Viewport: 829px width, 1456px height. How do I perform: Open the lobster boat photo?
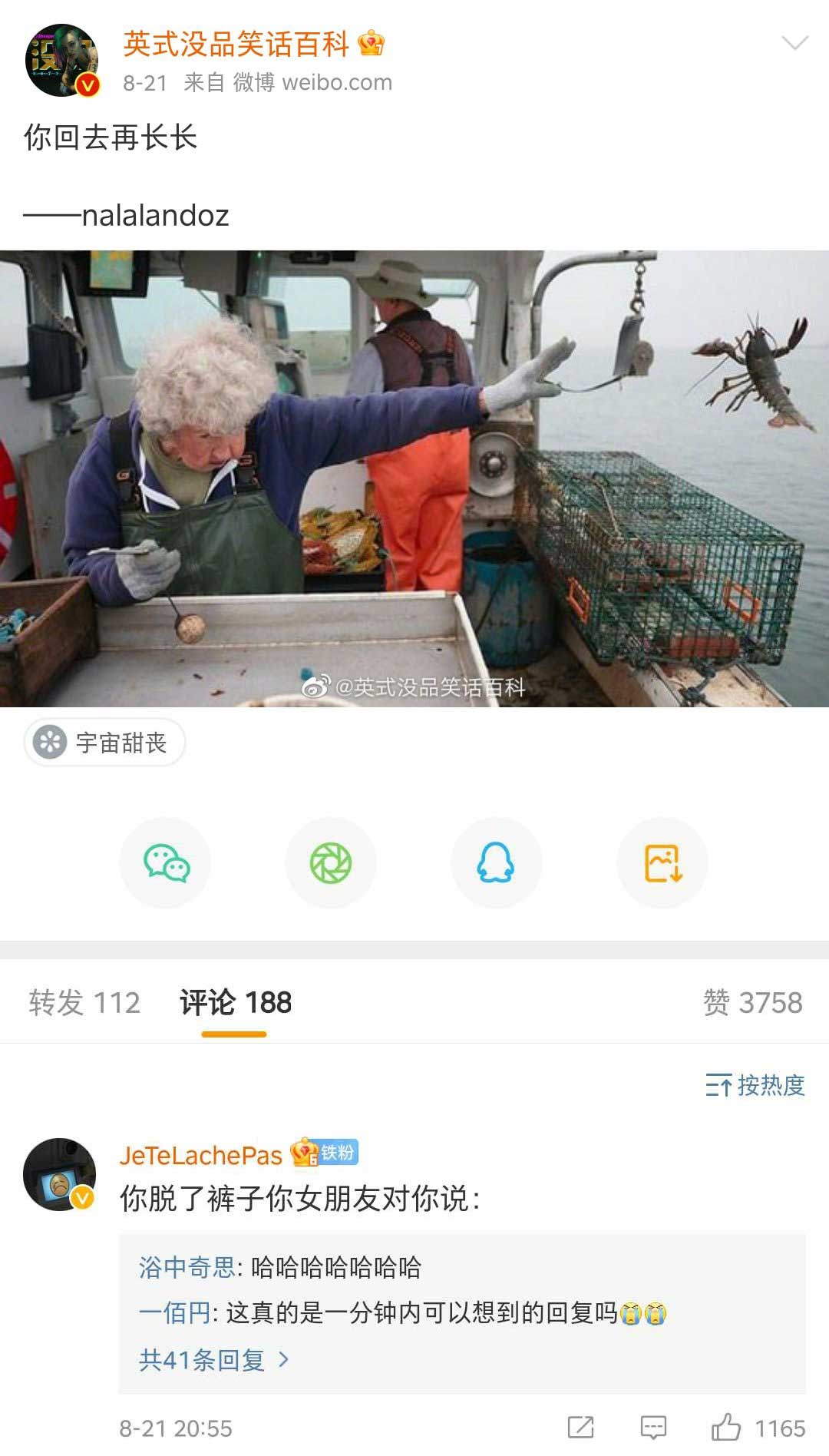pos(414,478)
